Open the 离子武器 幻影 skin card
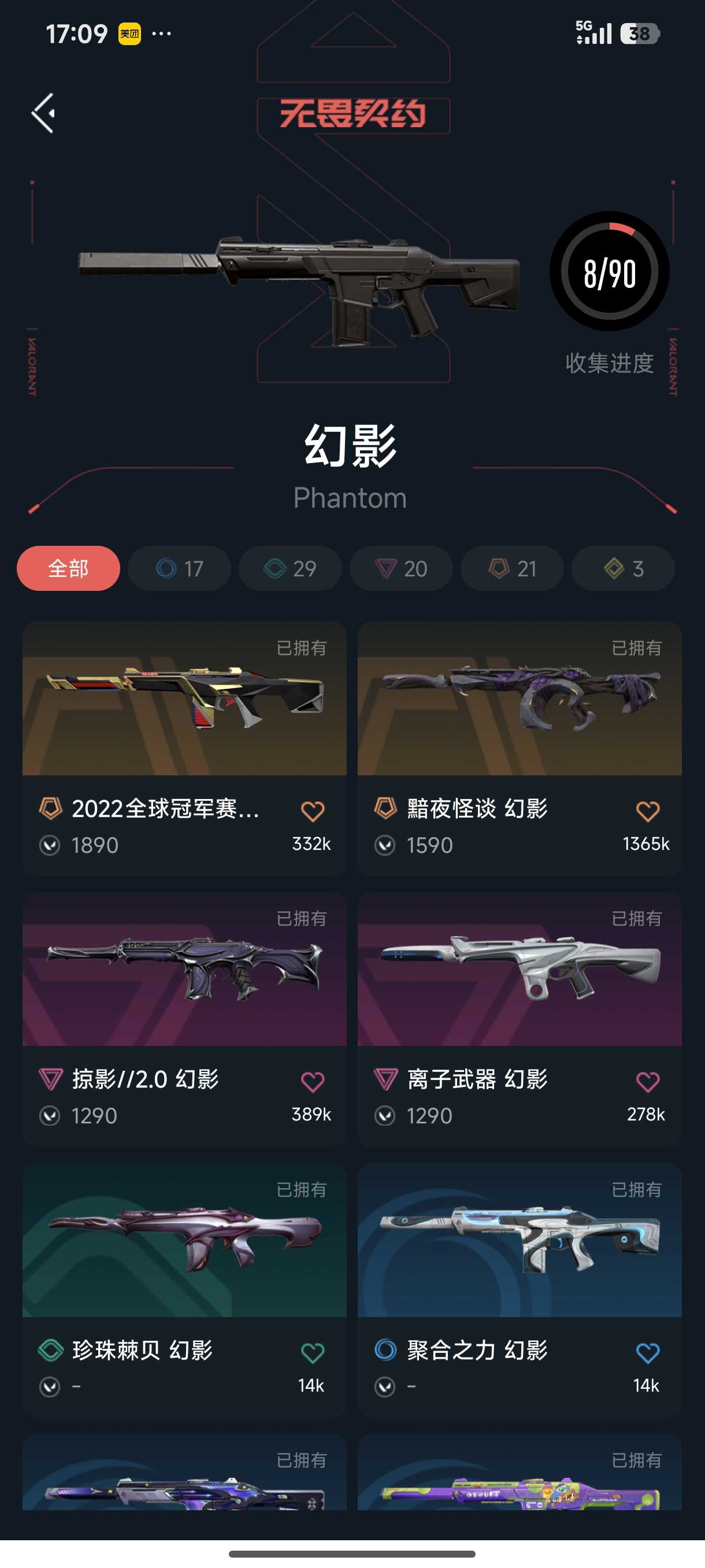705x1568 pixels. click(520, 1019)
